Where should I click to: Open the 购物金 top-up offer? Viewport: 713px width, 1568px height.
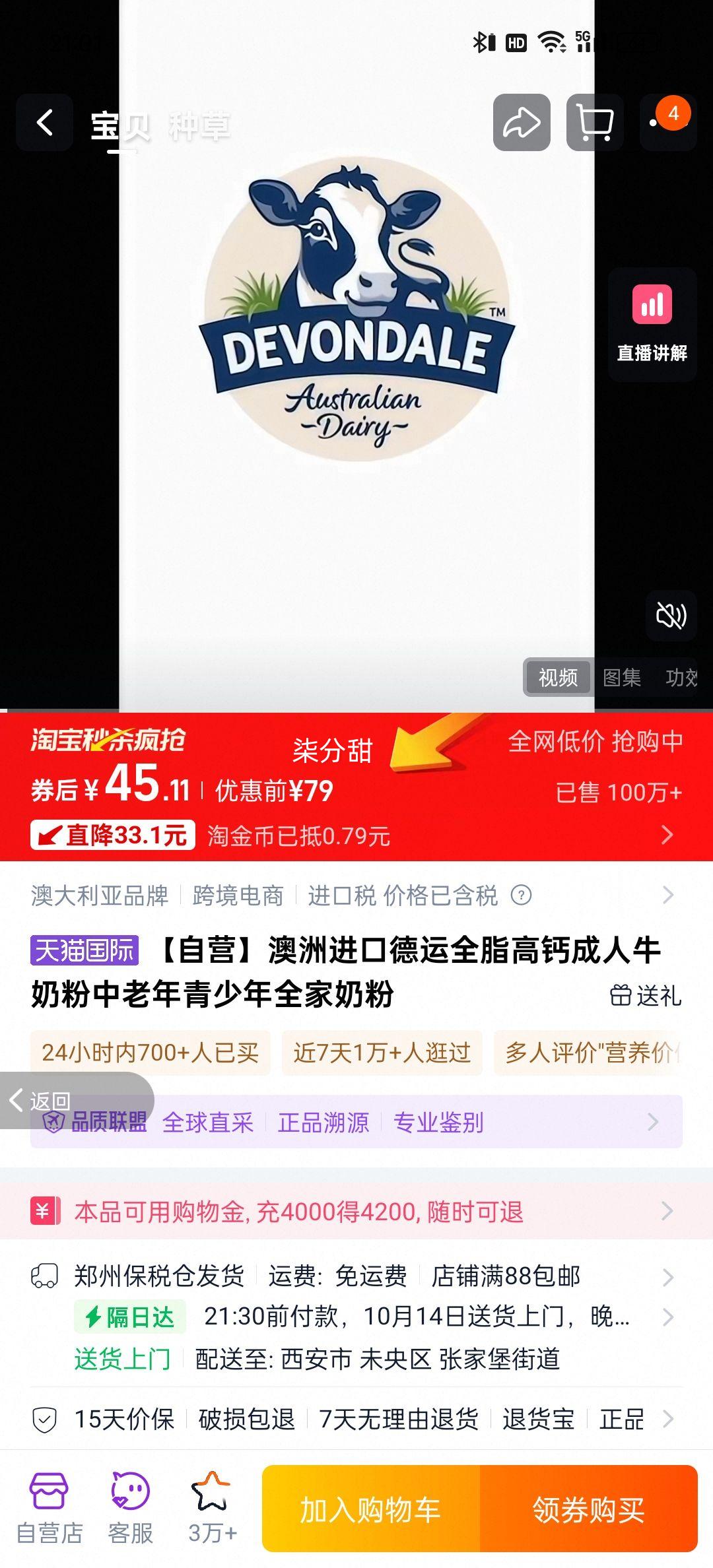tap(356, 1212)
